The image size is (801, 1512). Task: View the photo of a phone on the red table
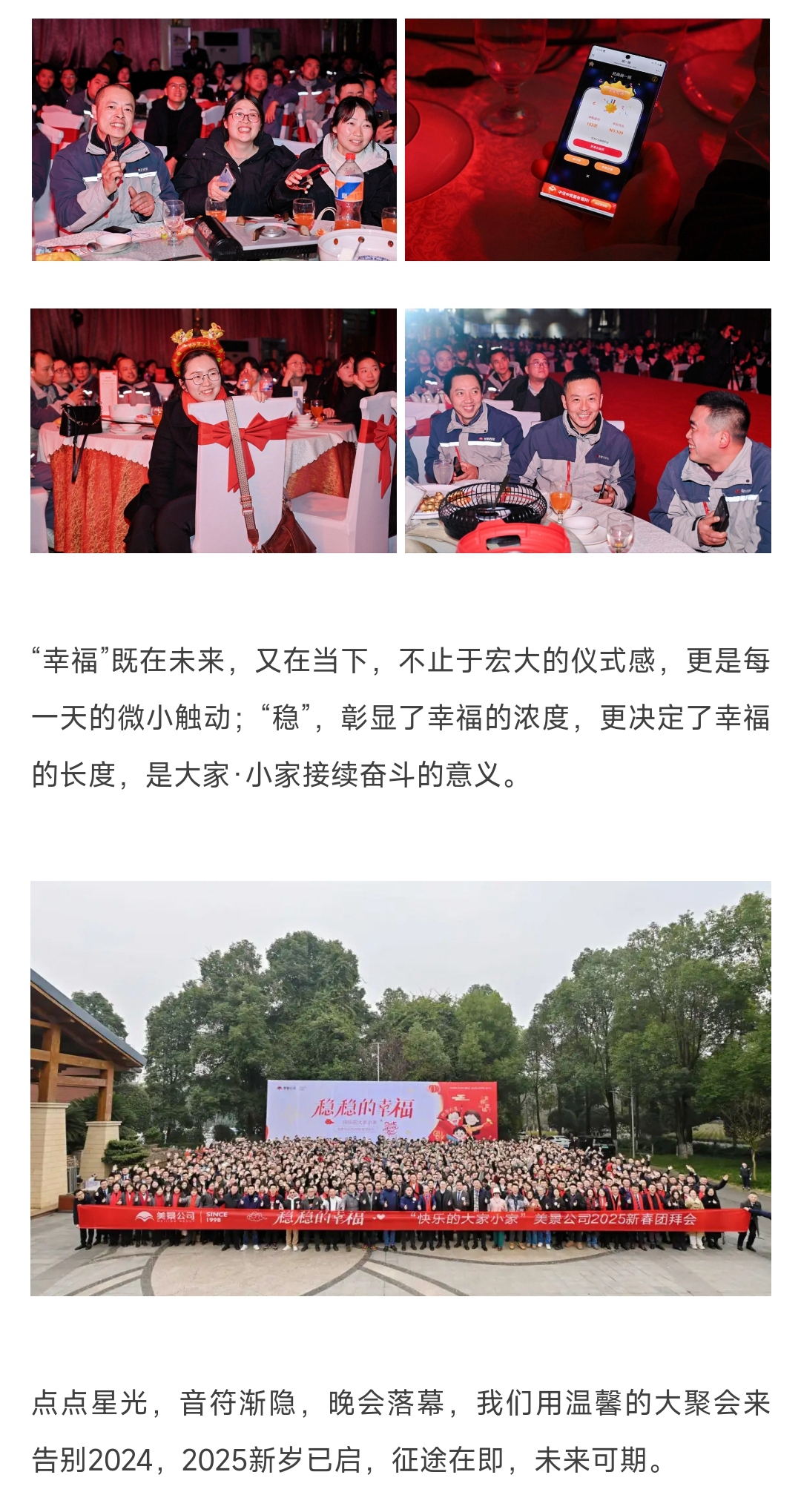[587, 139]
